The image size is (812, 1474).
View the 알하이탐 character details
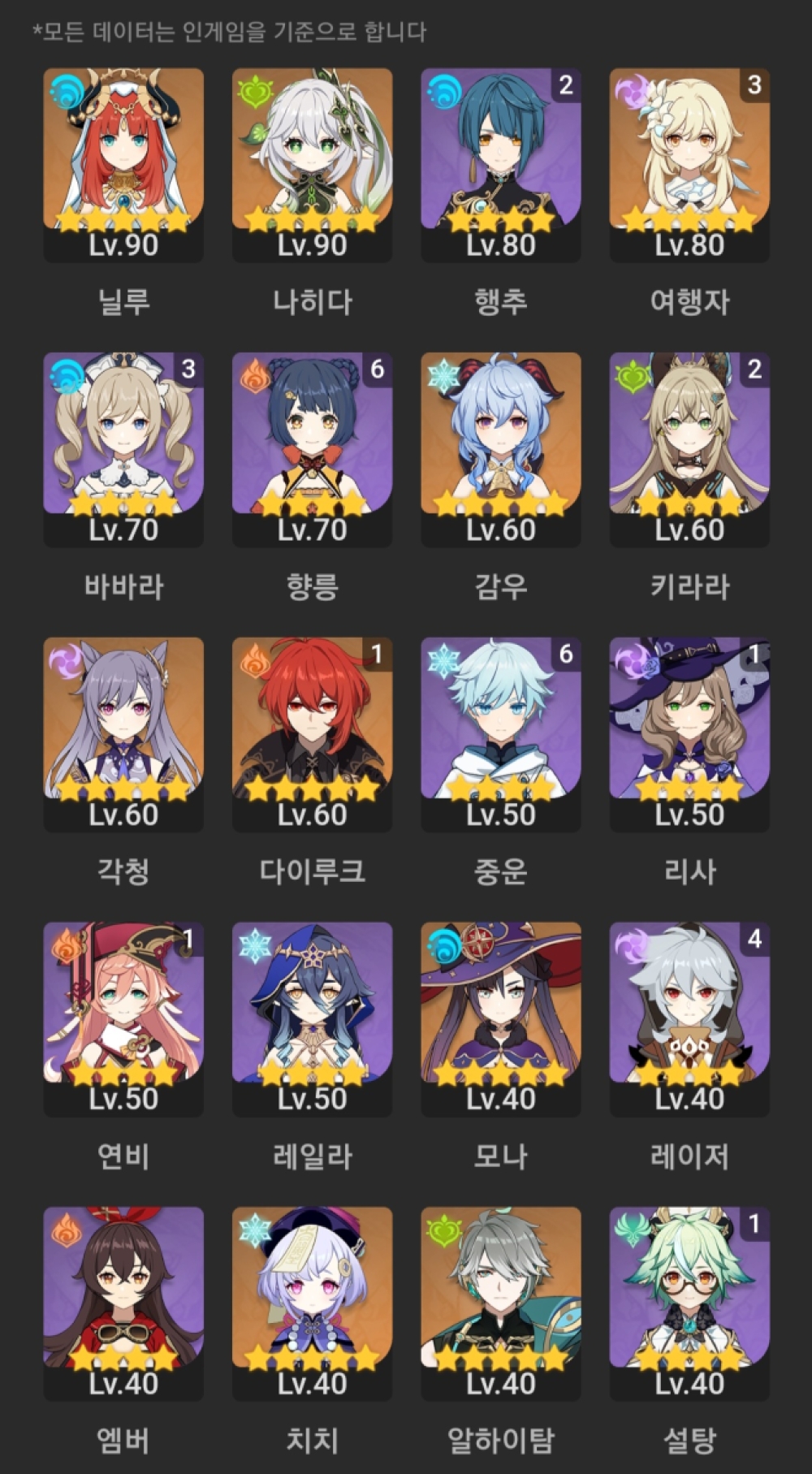point(500,1303)
